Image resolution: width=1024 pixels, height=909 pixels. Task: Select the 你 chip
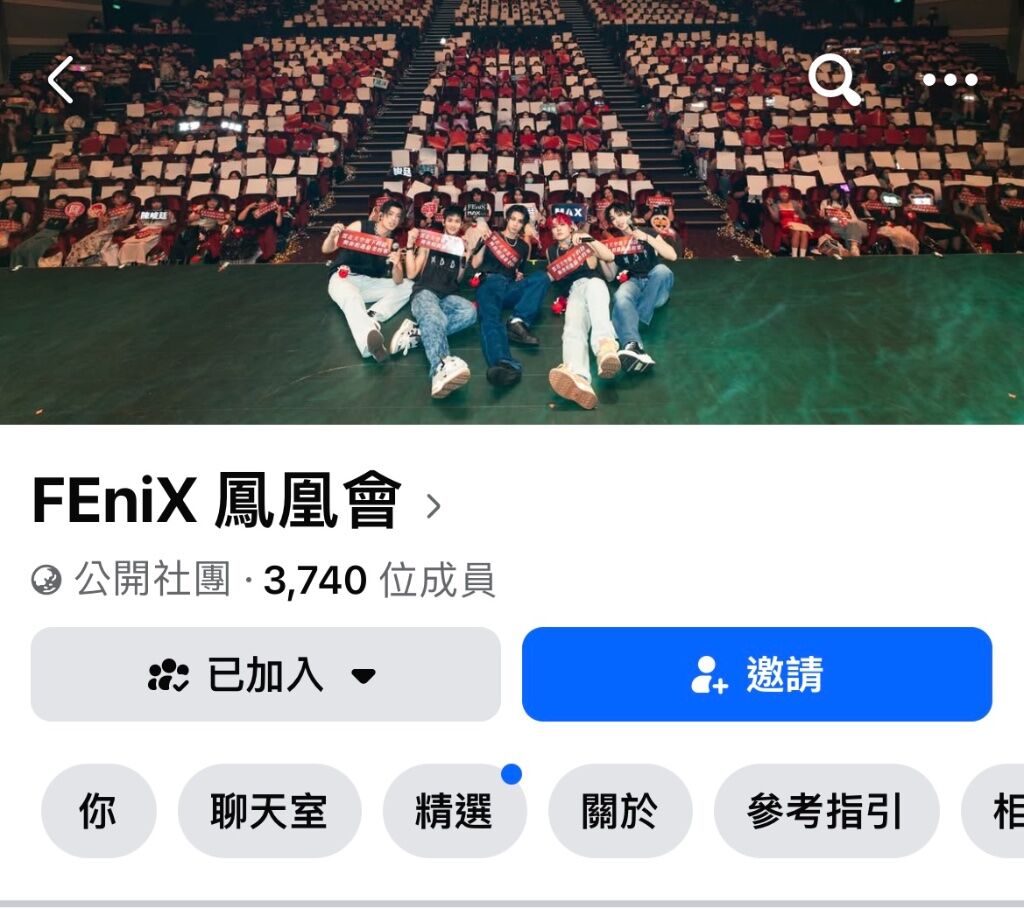click(x=98, y=811)
